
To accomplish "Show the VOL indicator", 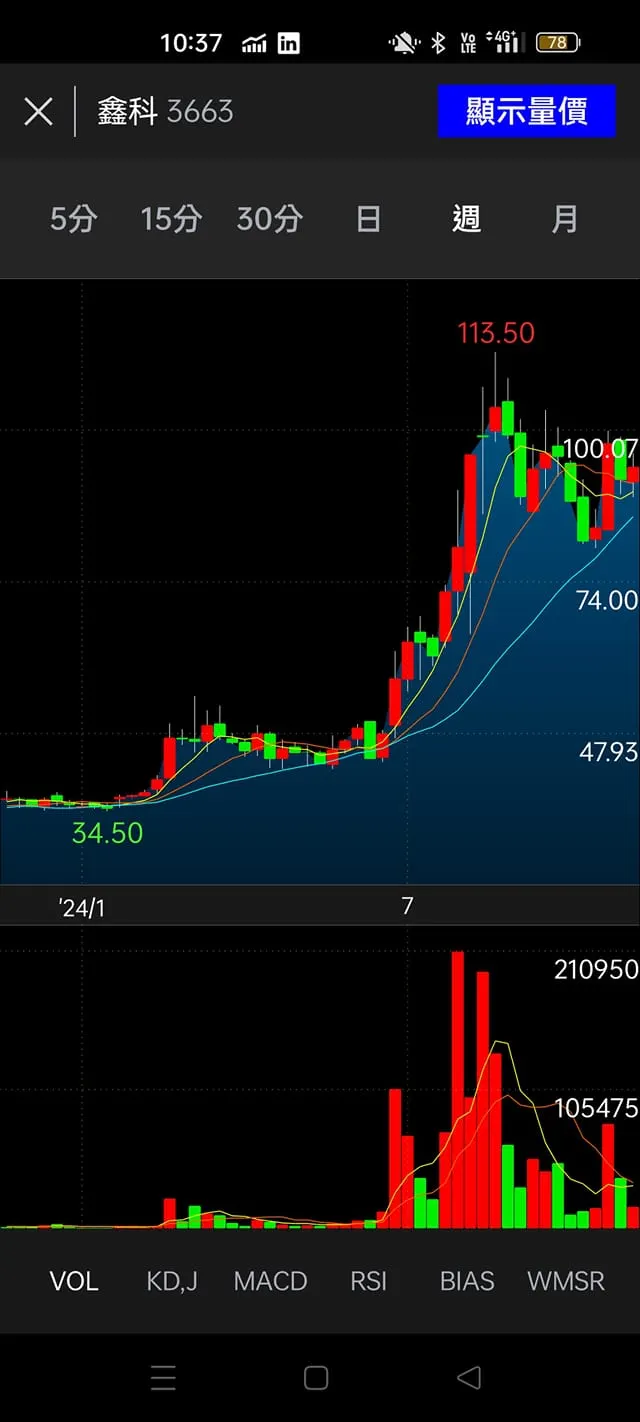I will point(74,1281).
